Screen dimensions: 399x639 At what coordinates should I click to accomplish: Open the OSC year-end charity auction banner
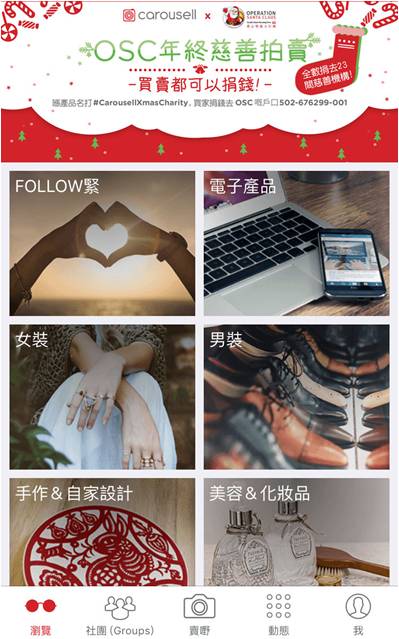tap(199, 82)
